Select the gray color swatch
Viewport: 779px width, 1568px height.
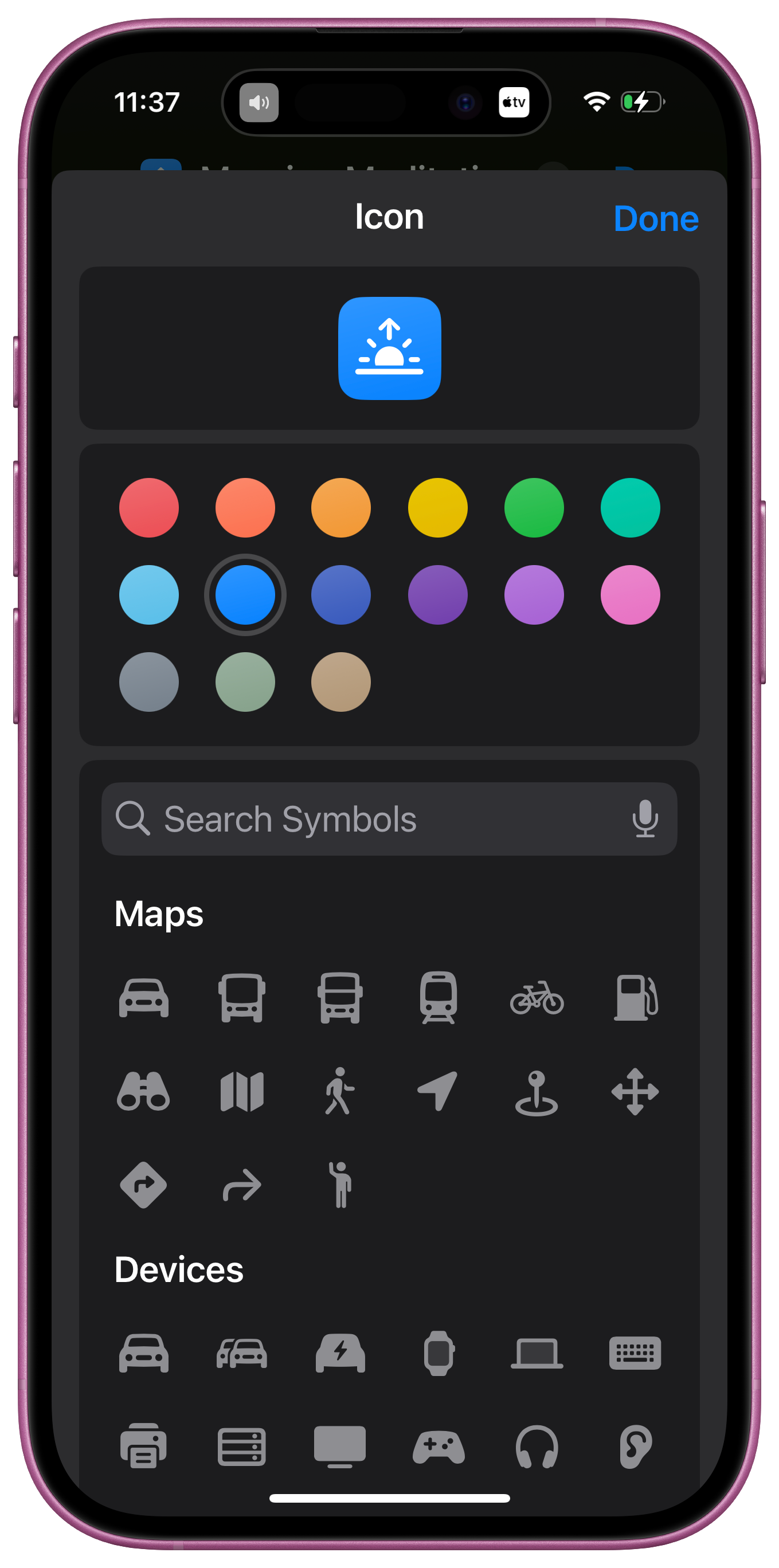(x=149, y=682)
